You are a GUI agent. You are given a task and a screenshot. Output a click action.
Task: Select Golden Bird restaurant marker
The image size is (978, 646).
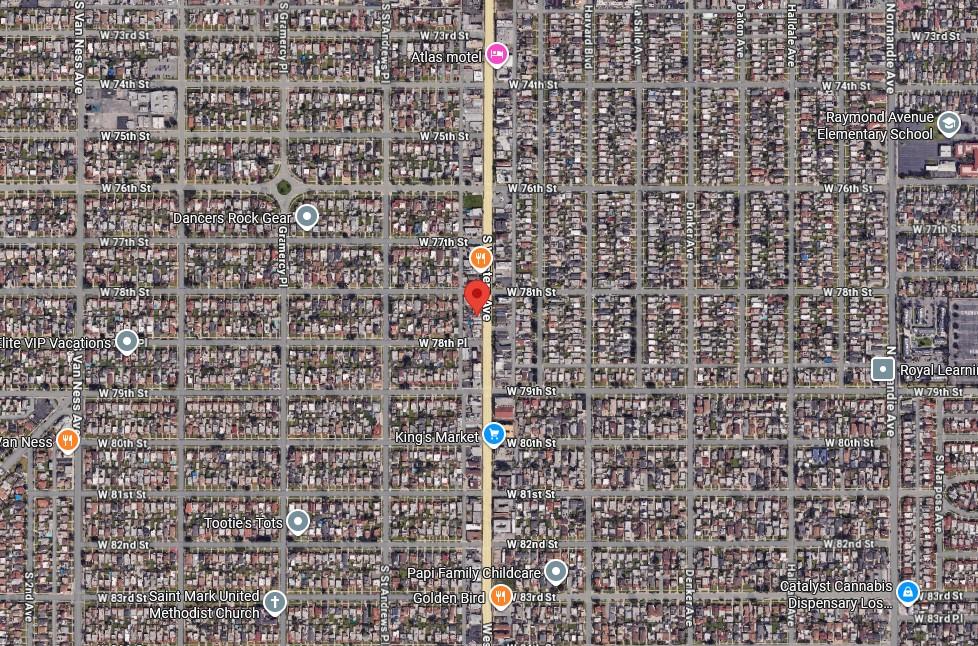(x=501, y=597)
